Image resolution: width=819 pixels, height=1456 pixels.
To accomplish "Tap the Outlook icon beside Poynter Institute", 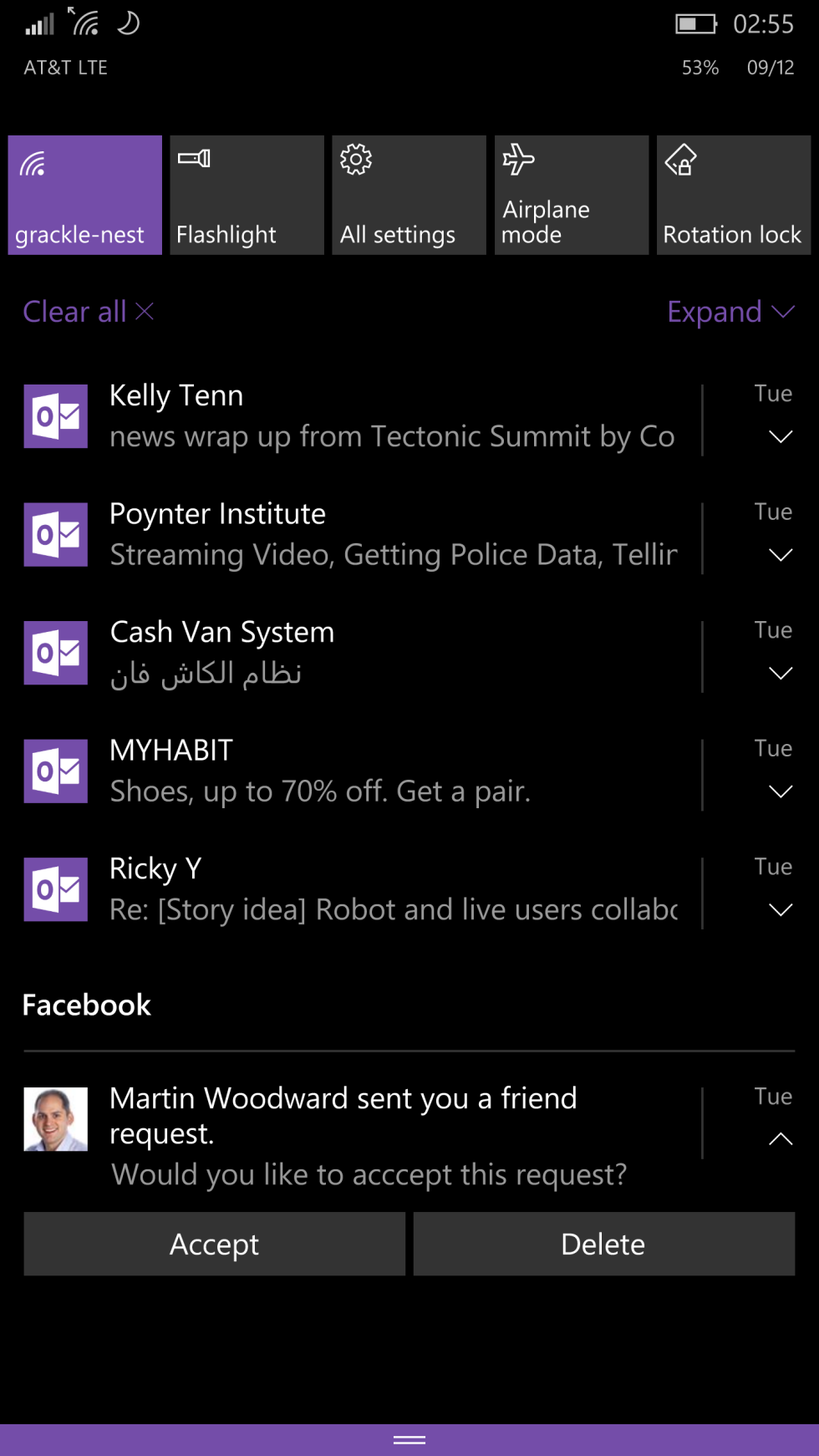I will click(55, 534).
